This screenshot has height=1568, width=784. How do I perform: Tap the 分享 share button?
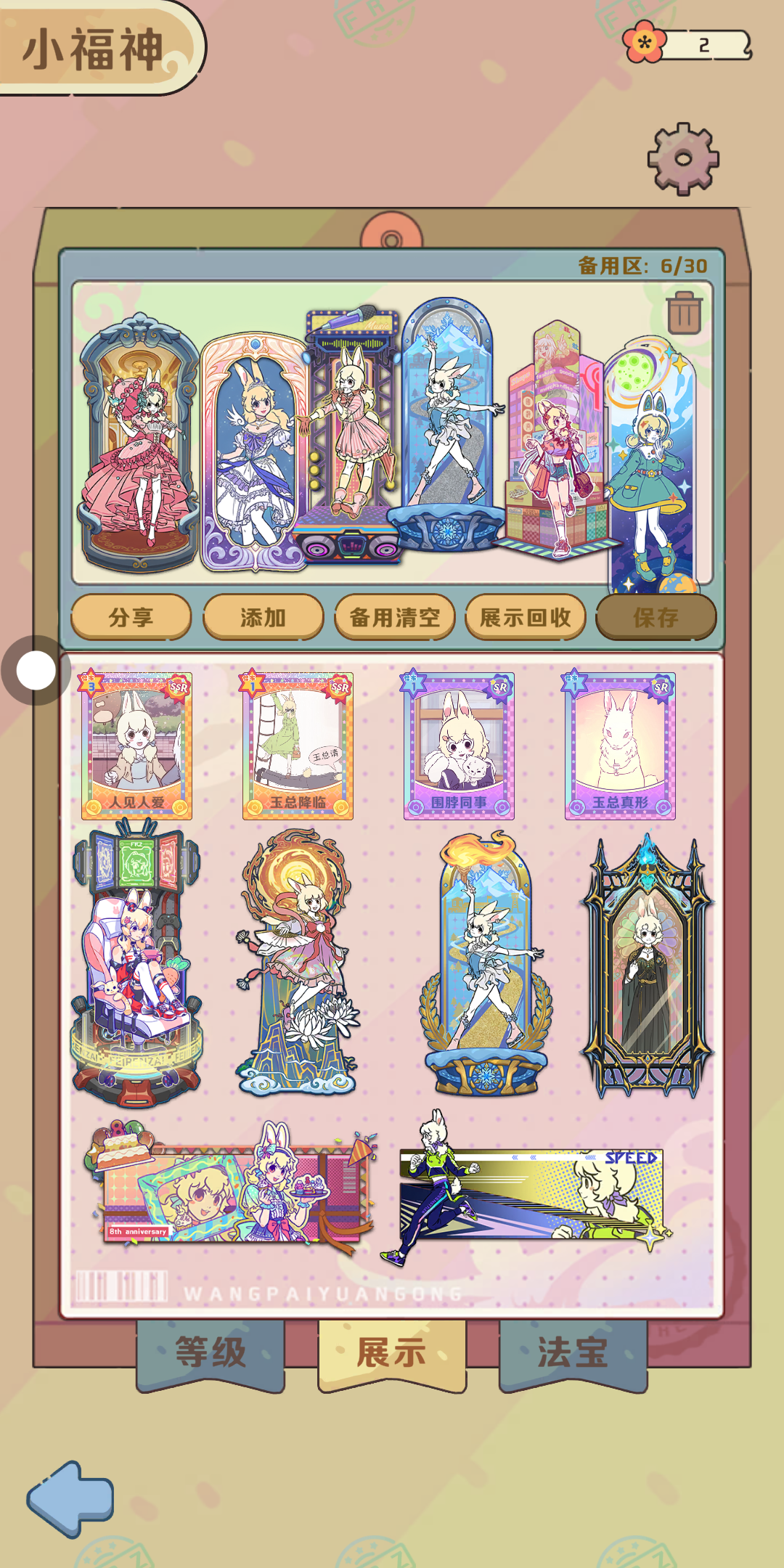(x=131, y=617)
